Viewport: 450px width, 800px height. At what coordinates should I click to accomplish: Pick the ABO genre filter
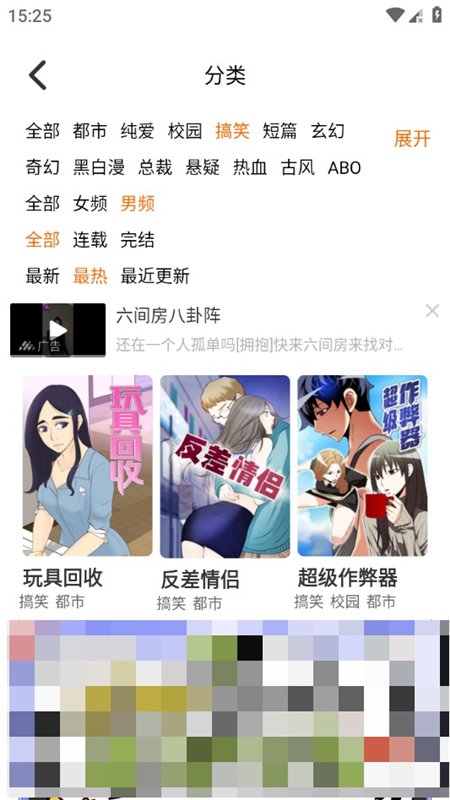pos(344,167)
